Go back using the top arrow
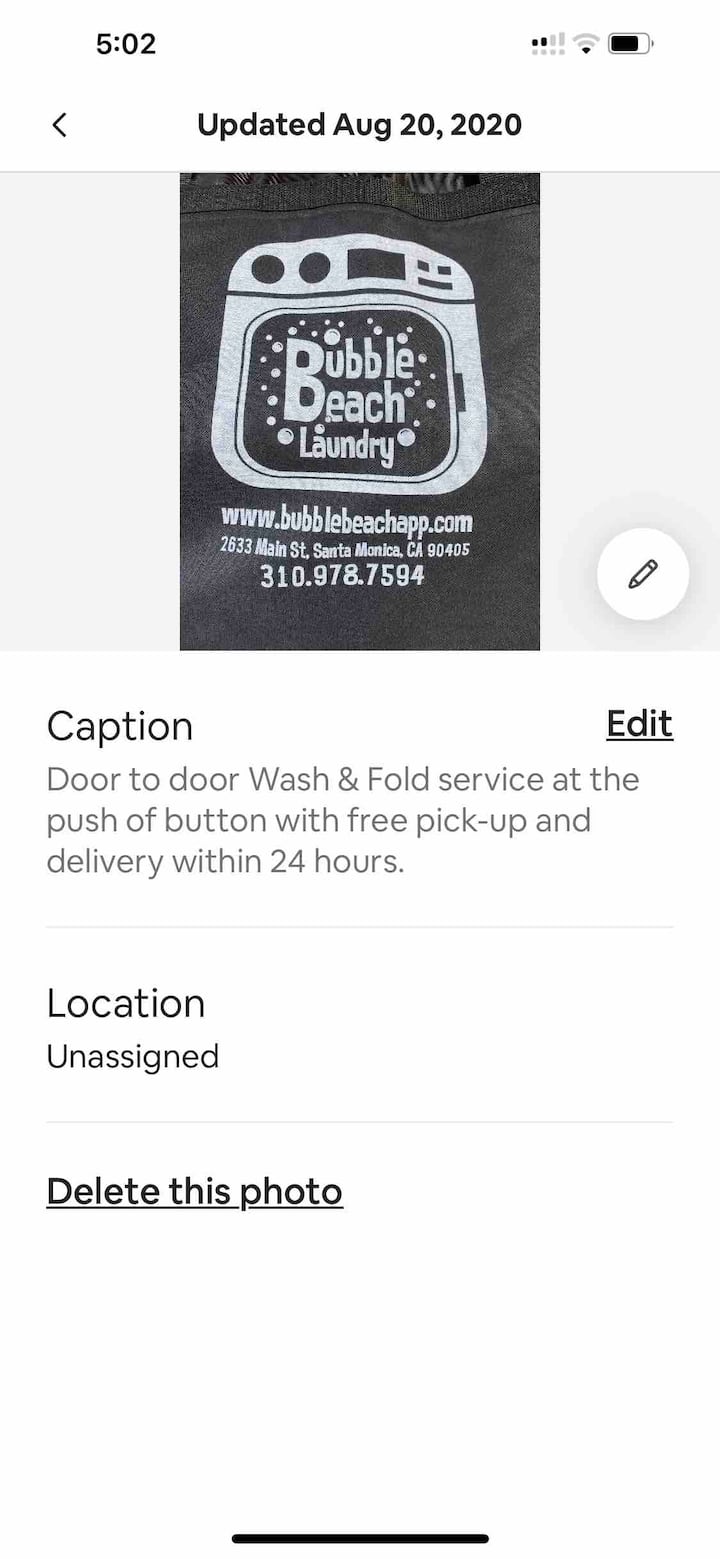This screenshot has width=720, height=1559. [x=60, y=125]
